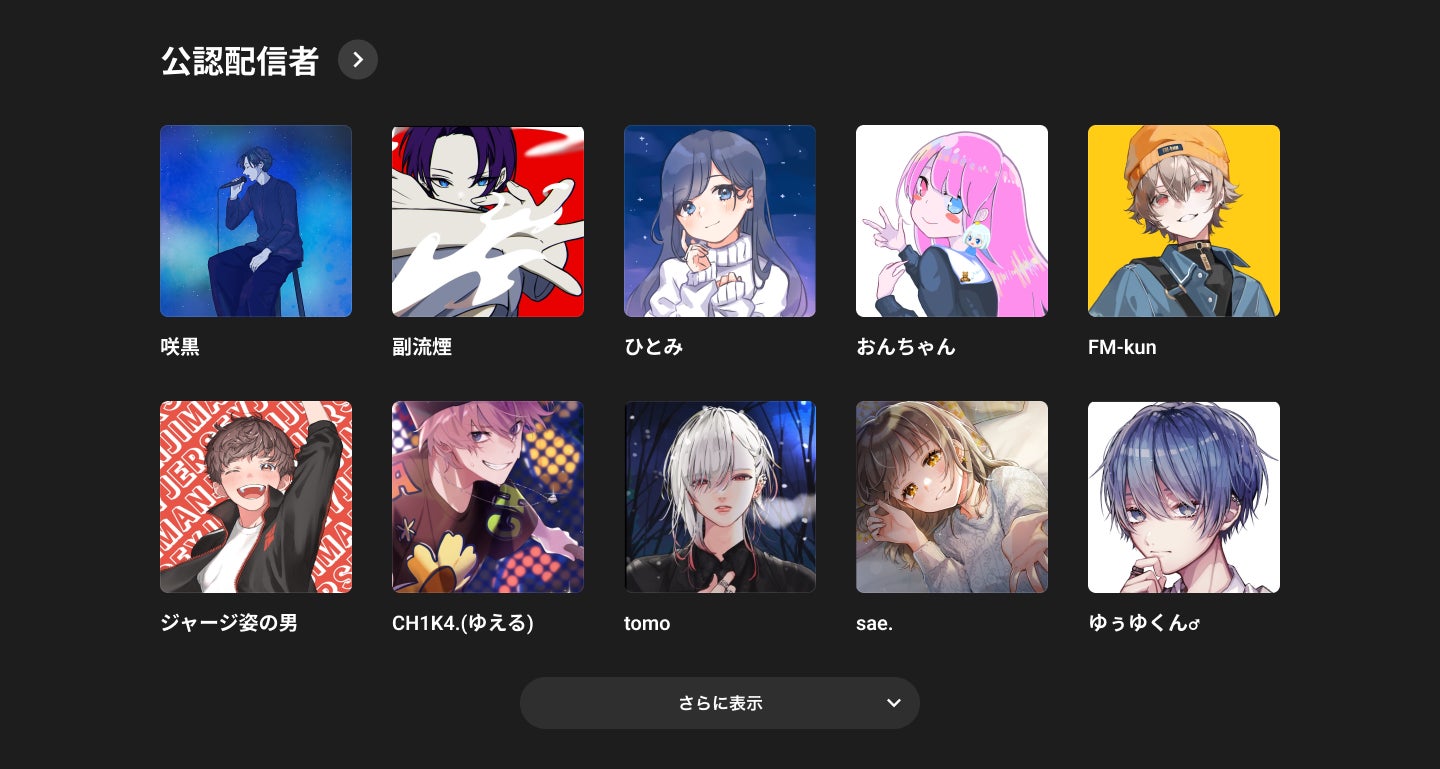Open streamer 咲黒's profile

[256, 221]
